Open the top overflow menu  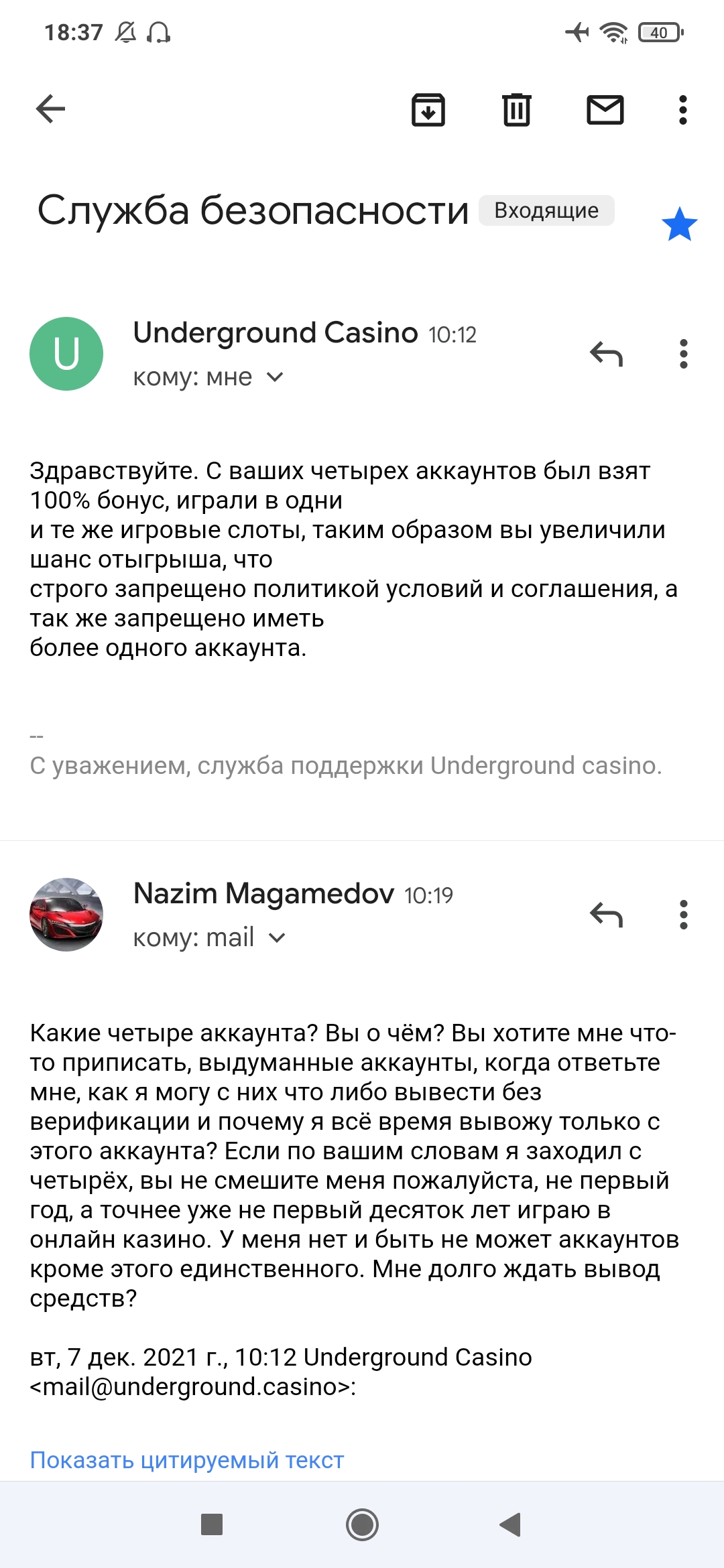(683, 110)
